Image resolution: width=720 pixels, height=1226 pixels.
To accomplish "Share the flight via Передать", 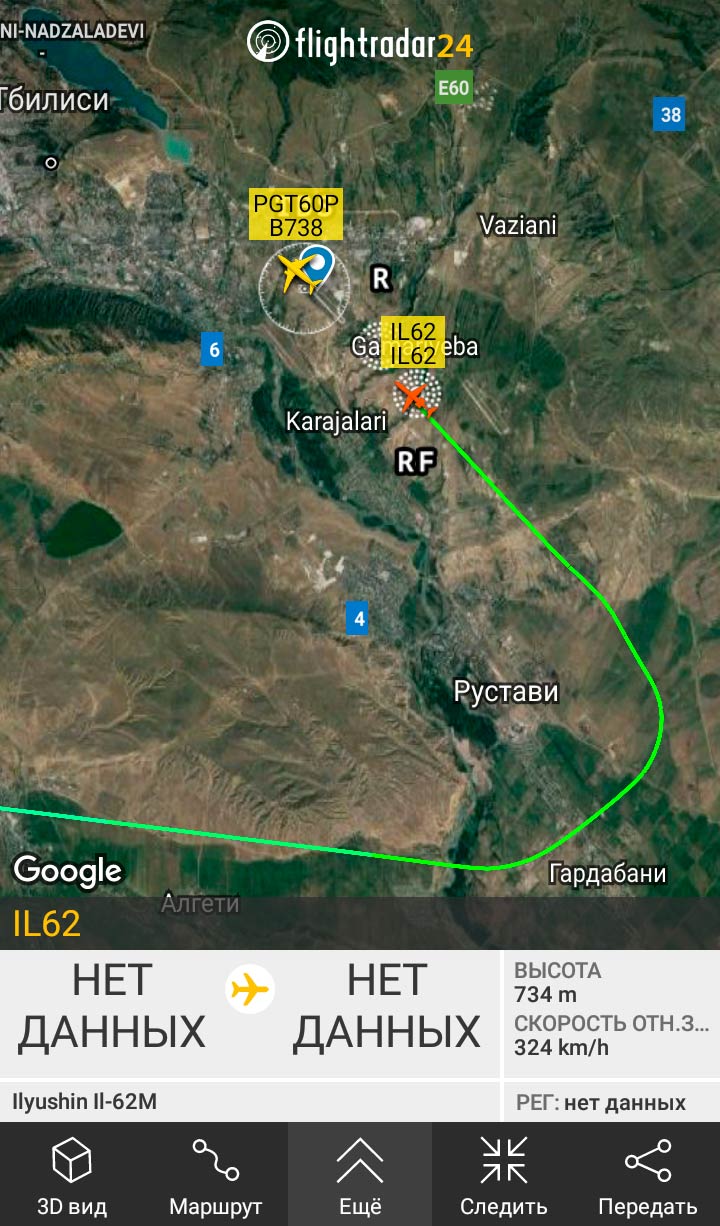I will tap(648, 1175).
